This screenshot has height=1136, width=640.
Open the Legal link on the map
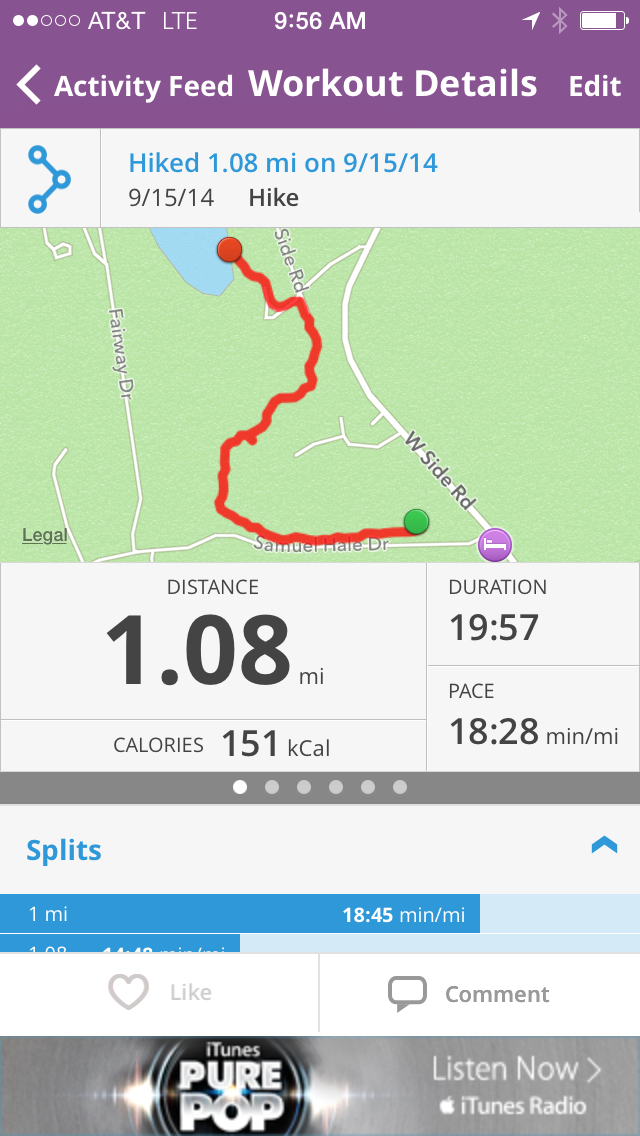45,536
